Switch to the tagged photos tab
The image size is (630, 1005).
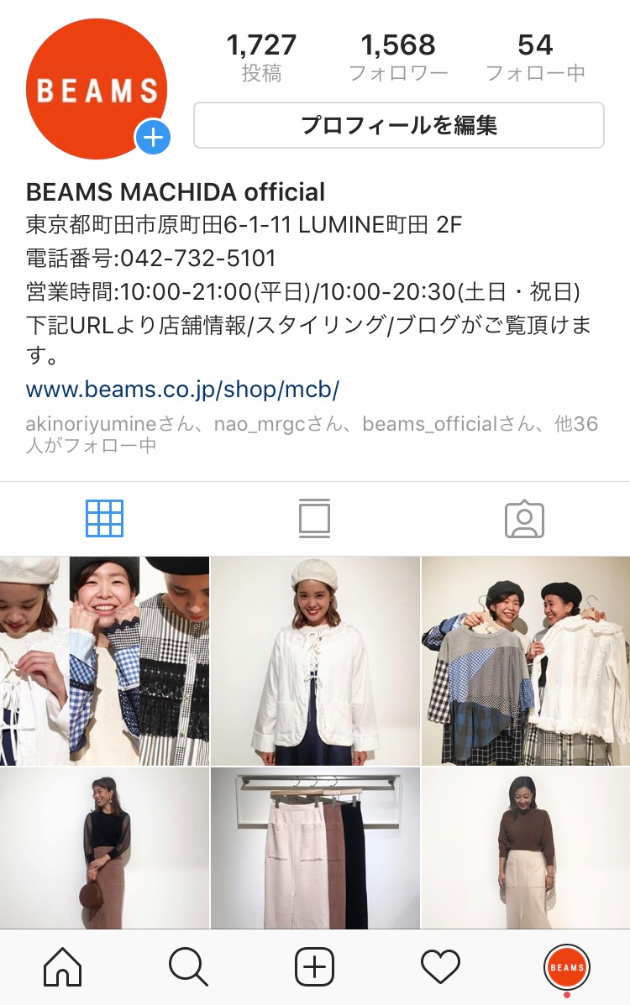pos(524,518)
